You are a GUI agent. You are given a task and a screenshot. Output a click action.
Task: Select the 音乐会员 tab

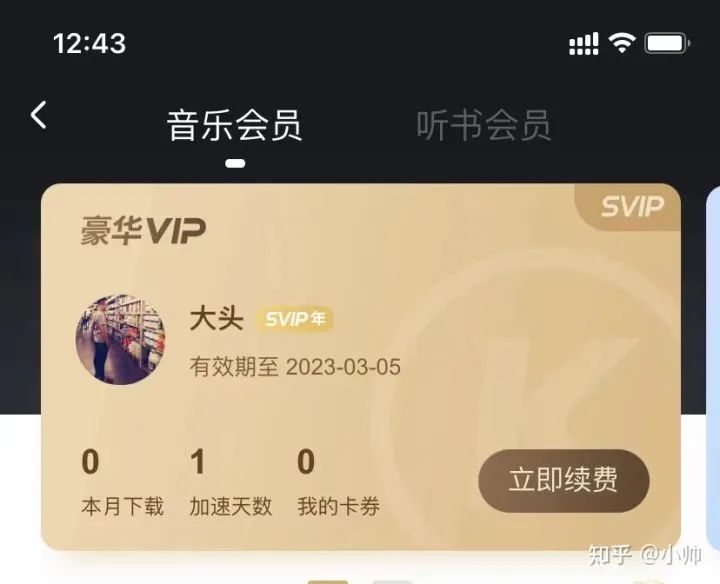tap(234, 126)
